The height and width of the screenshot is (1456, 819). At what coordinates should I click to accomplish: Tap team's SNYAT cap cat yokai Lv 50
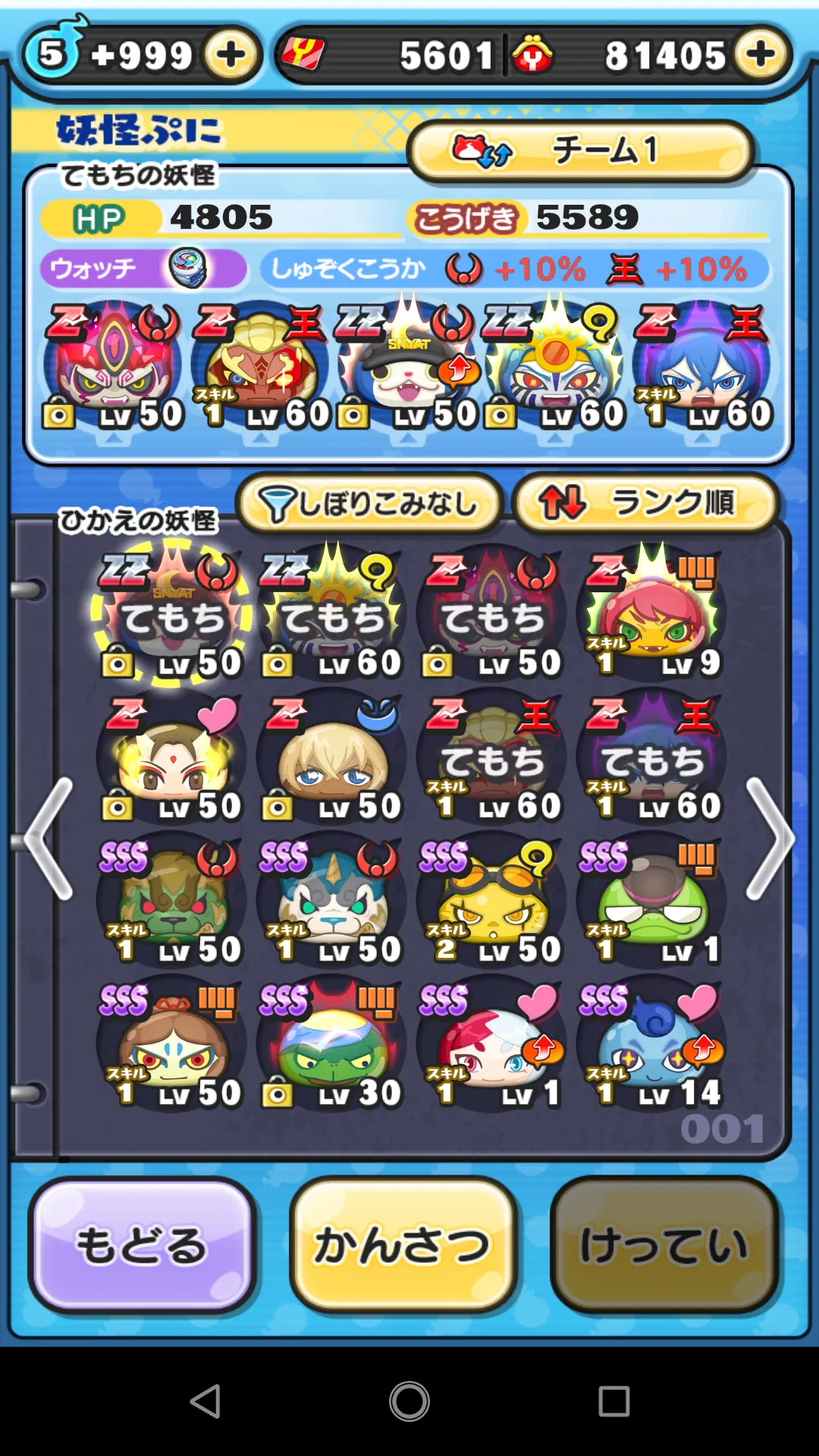[408, 367]
